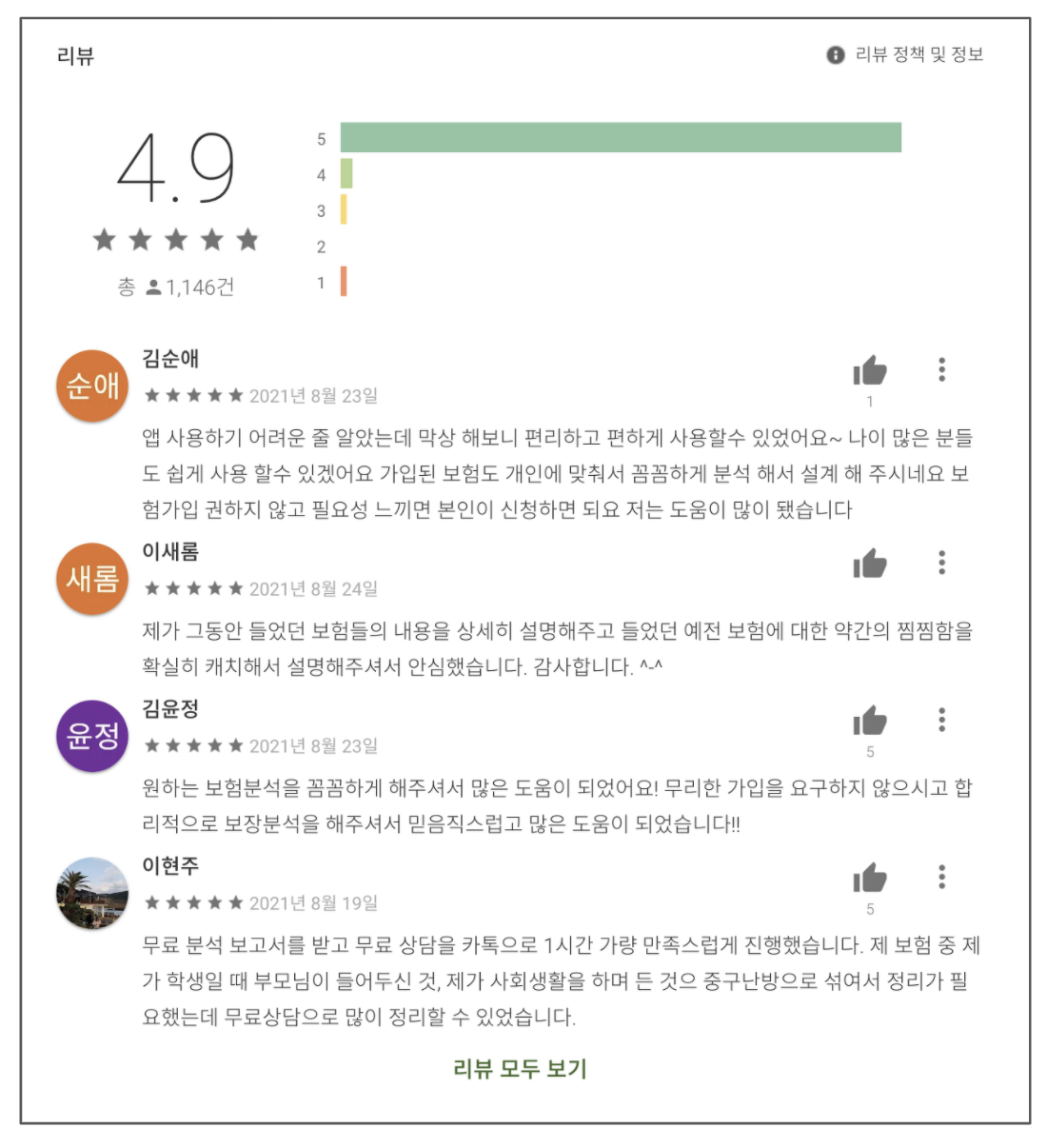Open overflow menu on 김순애's review

tap(941, 369)
